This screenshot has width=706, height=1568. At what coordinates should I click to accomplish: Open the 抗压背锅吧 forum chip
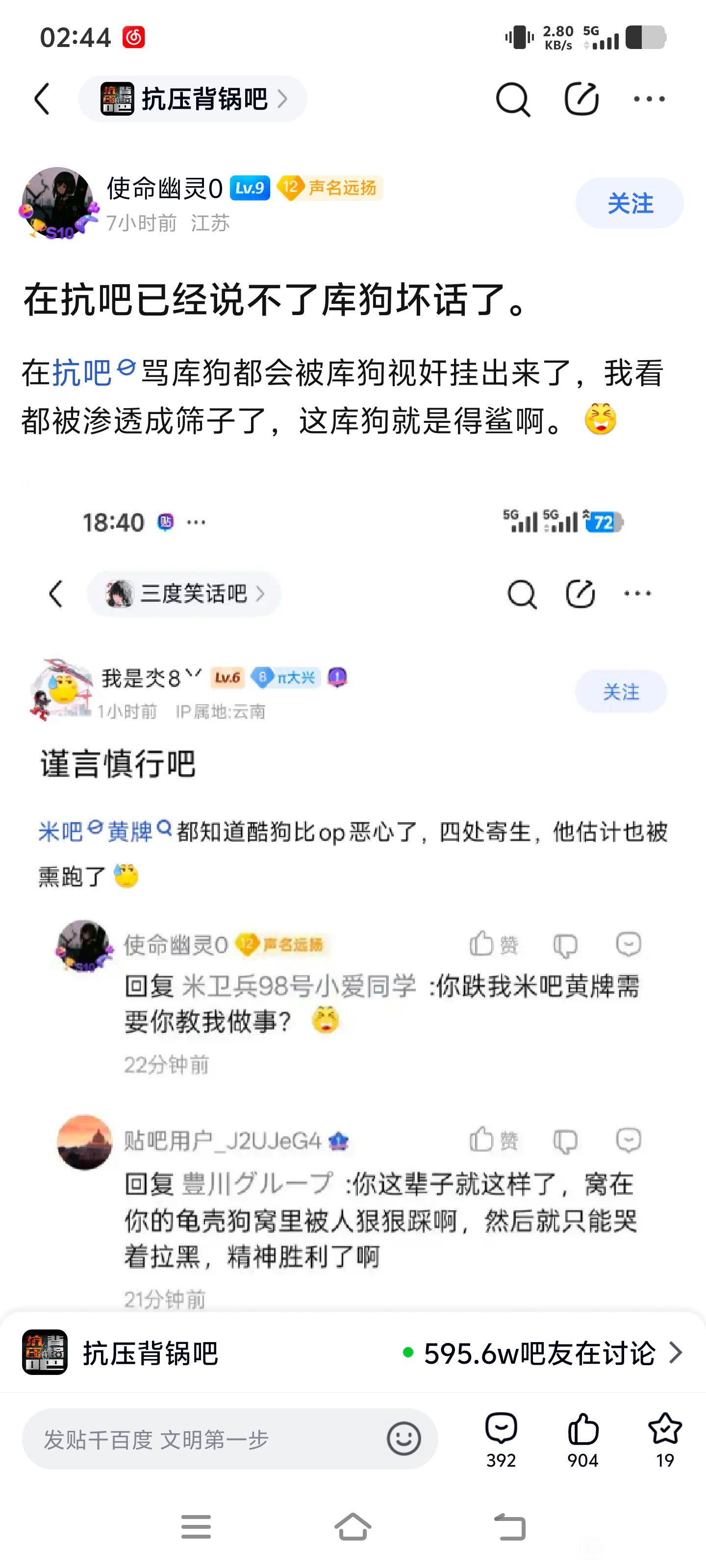point(193,99)
